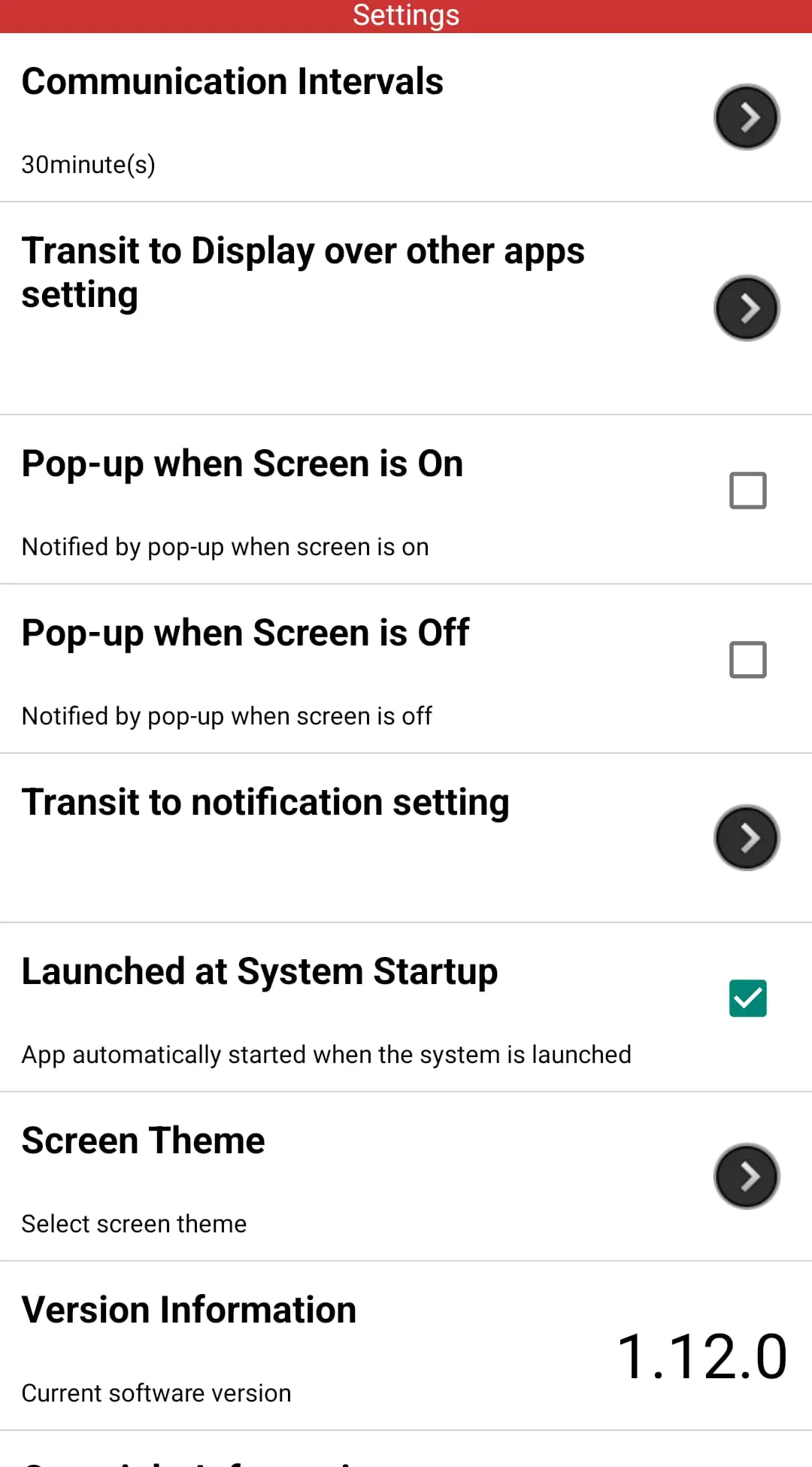Open Transit to Display over other apps setting
This screenshot has width=812, height=1467.
click(x=746, y=308)
